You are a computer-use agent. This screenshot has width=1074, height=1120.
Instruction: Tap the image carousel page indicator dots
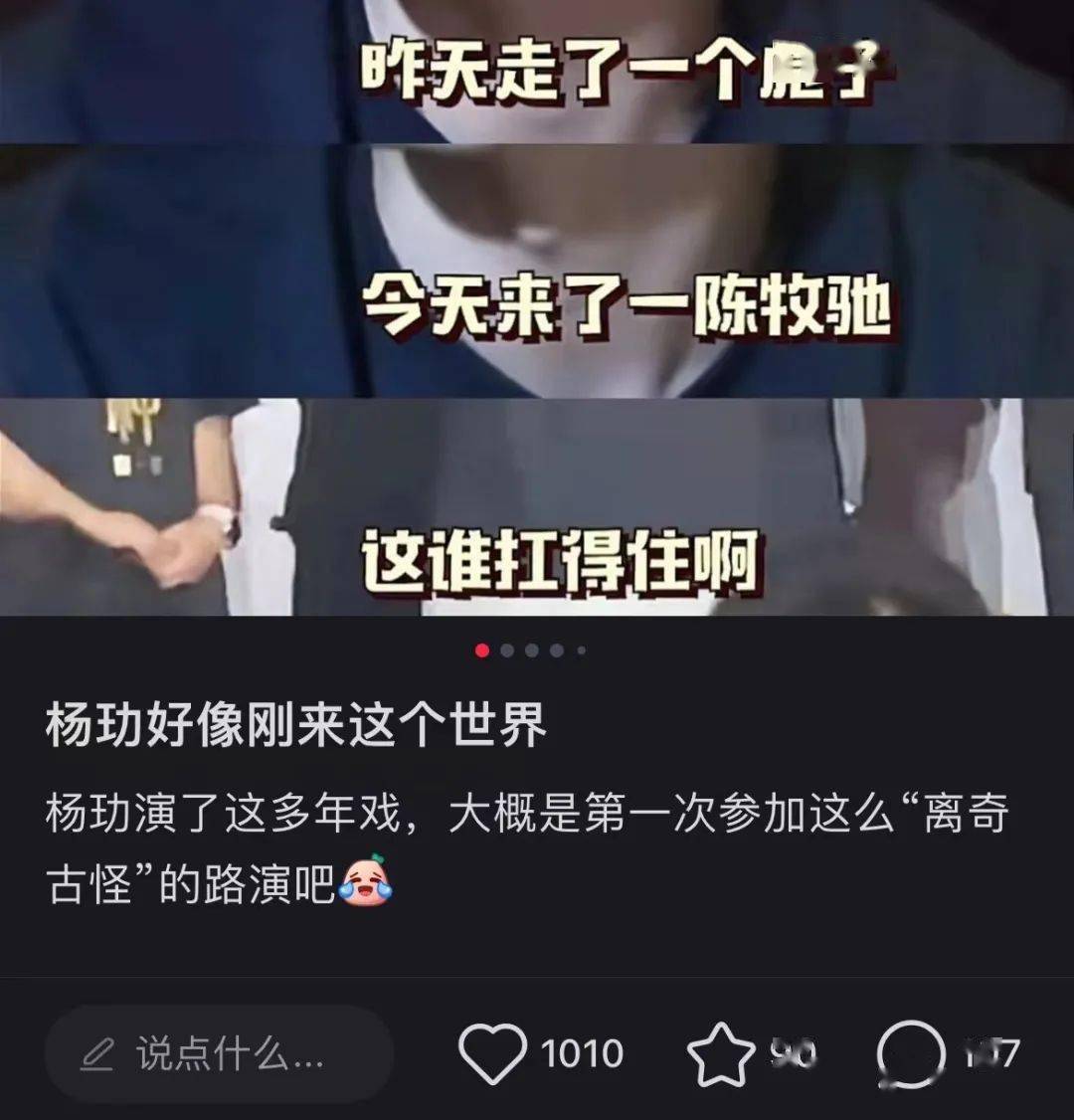[531, 651]
